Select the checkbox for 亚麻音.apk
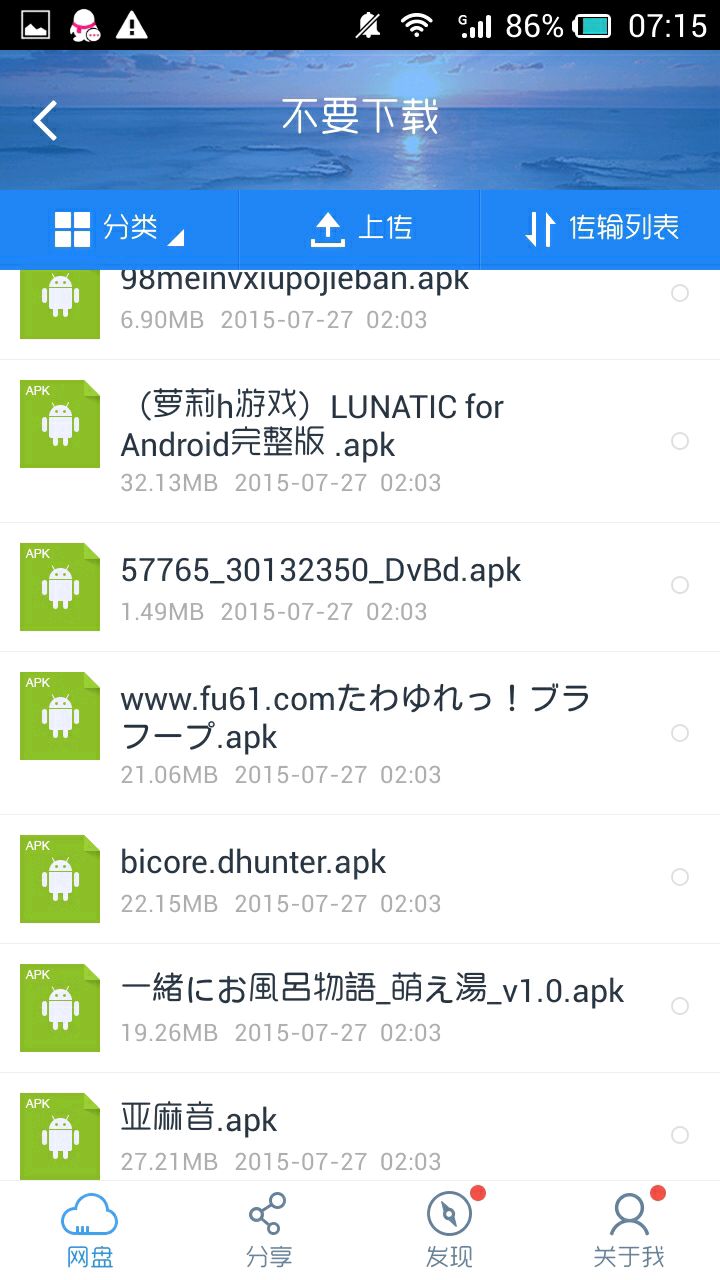The width and height of the screenshot is (720, 1280). click(680, 1135)
